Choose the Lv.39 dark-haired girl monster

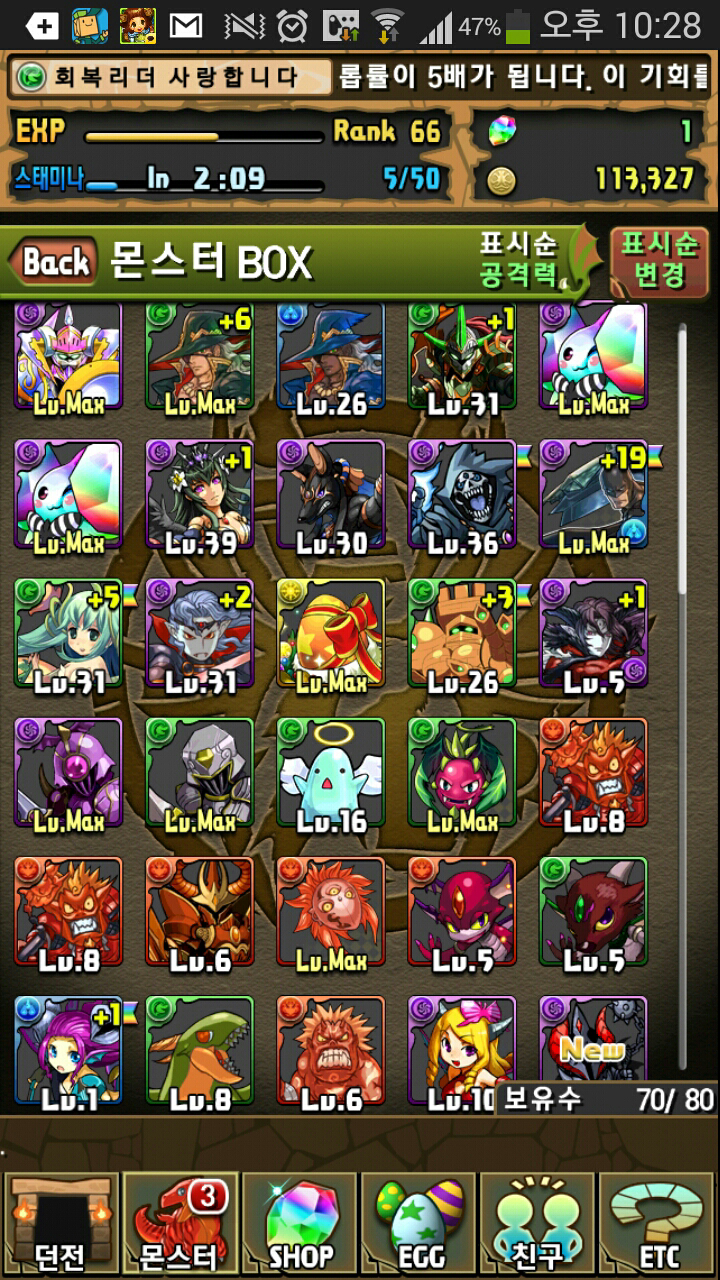(199, 493)
